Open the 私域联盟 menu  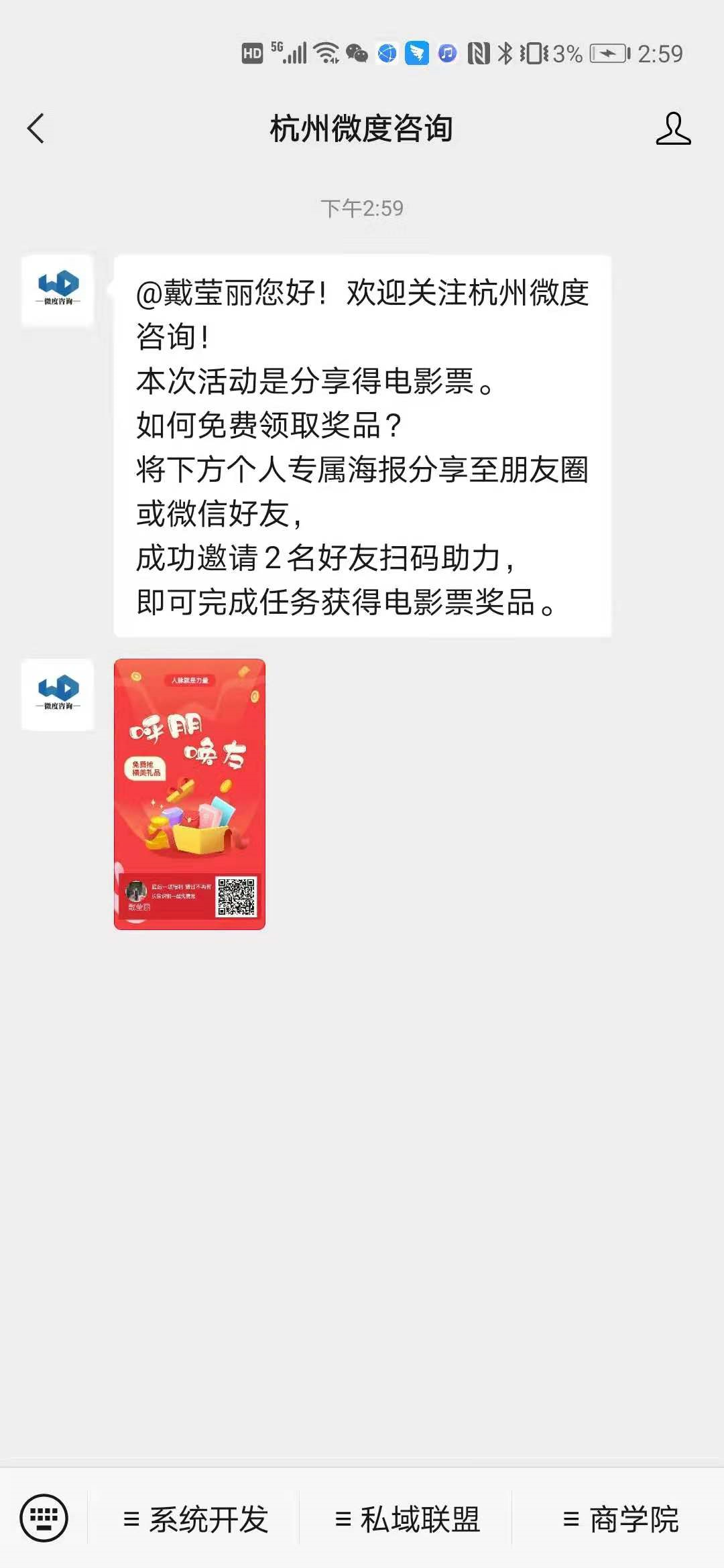pyautogui.click(x=407, y=1519)
